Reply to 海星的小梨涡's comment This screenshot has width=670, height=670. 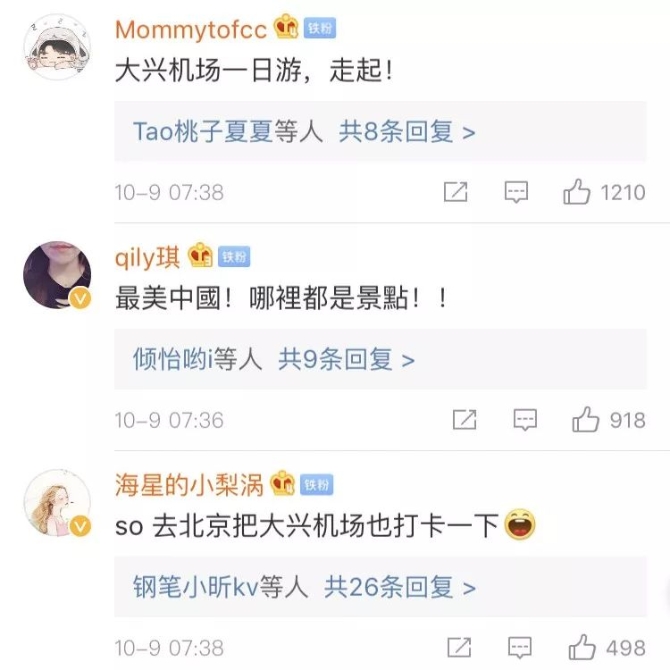point(521,646)
